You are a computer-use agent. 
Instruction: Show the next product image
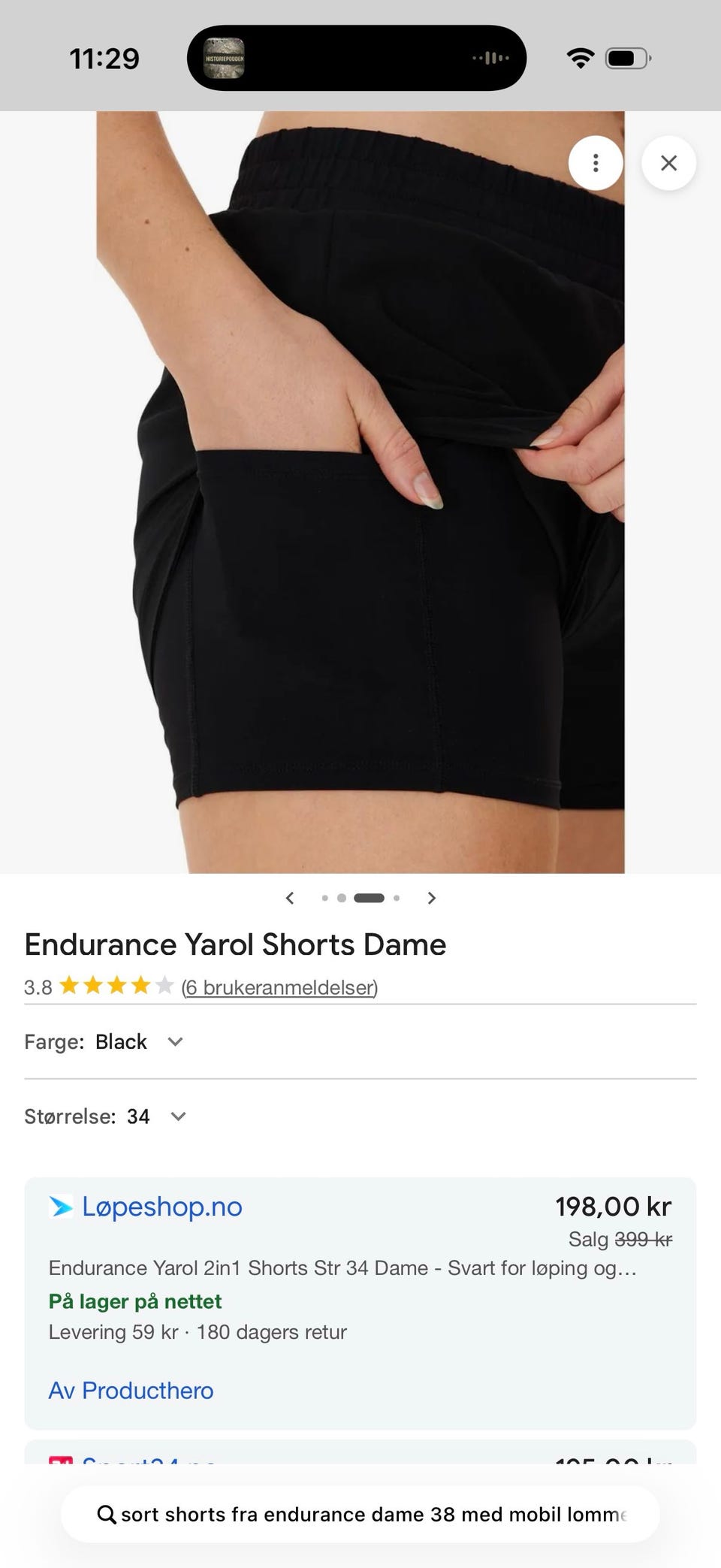point(431,898)
